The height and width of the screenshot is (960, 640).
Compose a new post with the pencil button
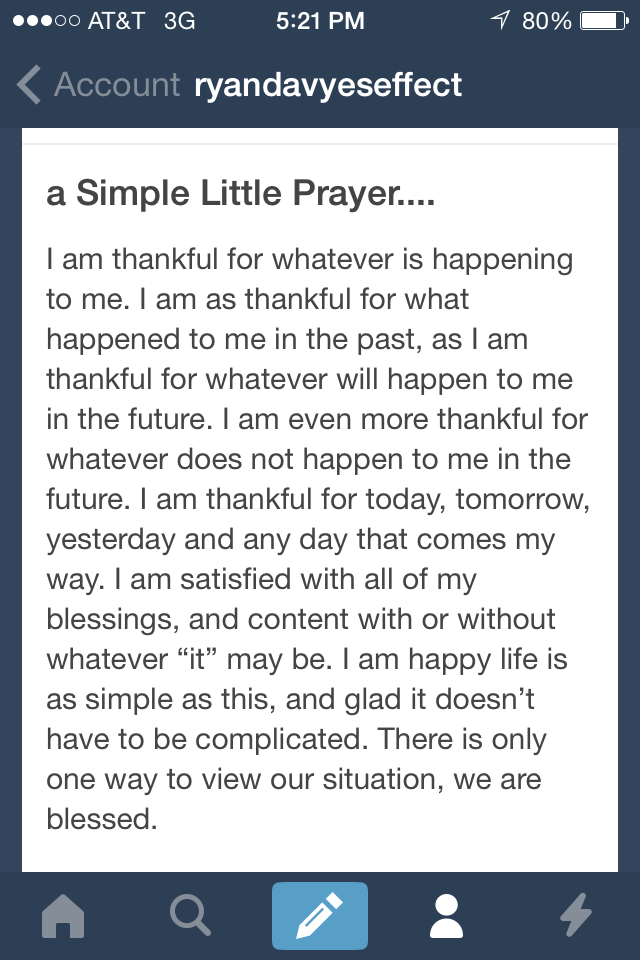click(320, 916)
